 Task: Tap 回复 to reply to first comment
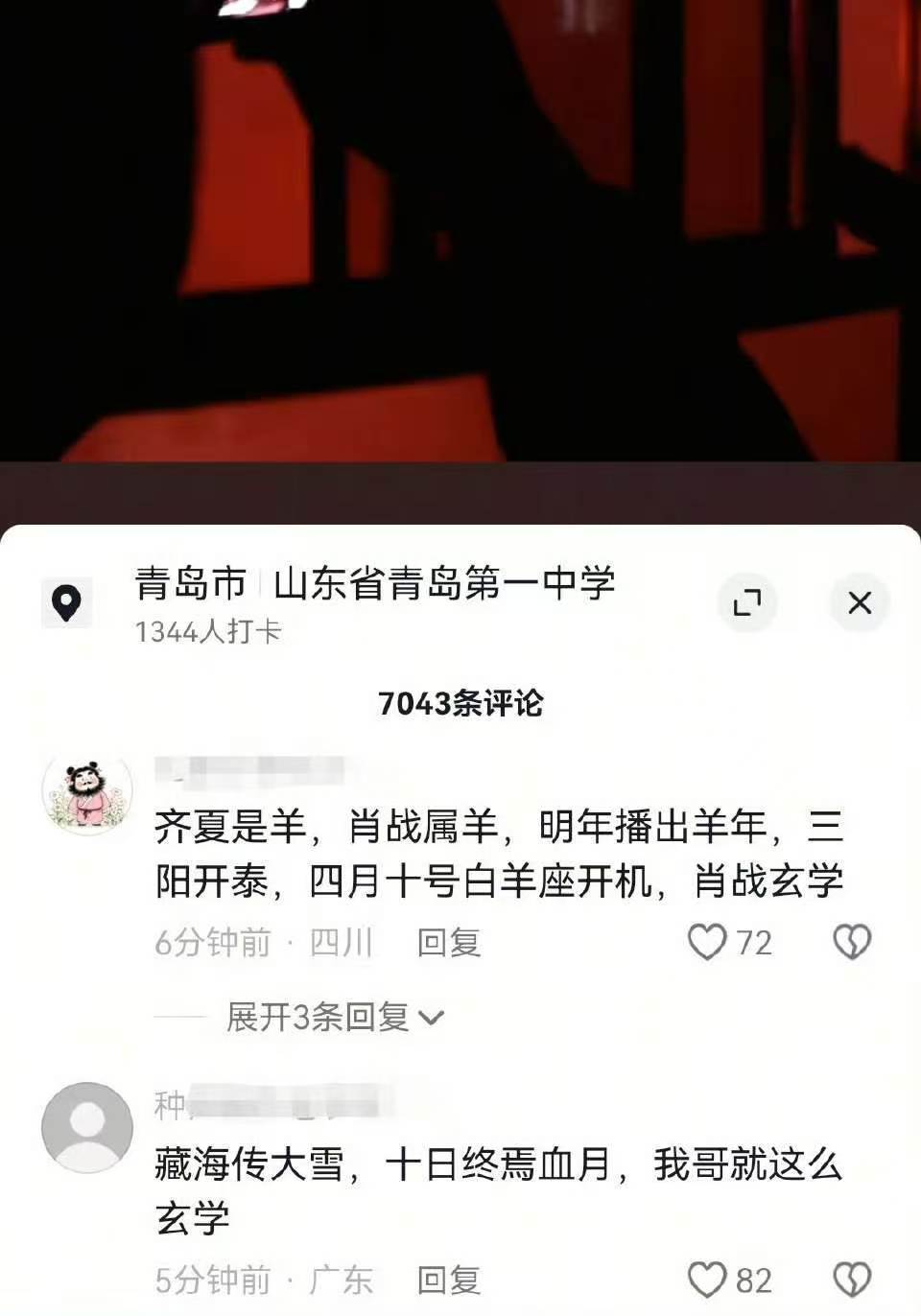tap(449, 943)
